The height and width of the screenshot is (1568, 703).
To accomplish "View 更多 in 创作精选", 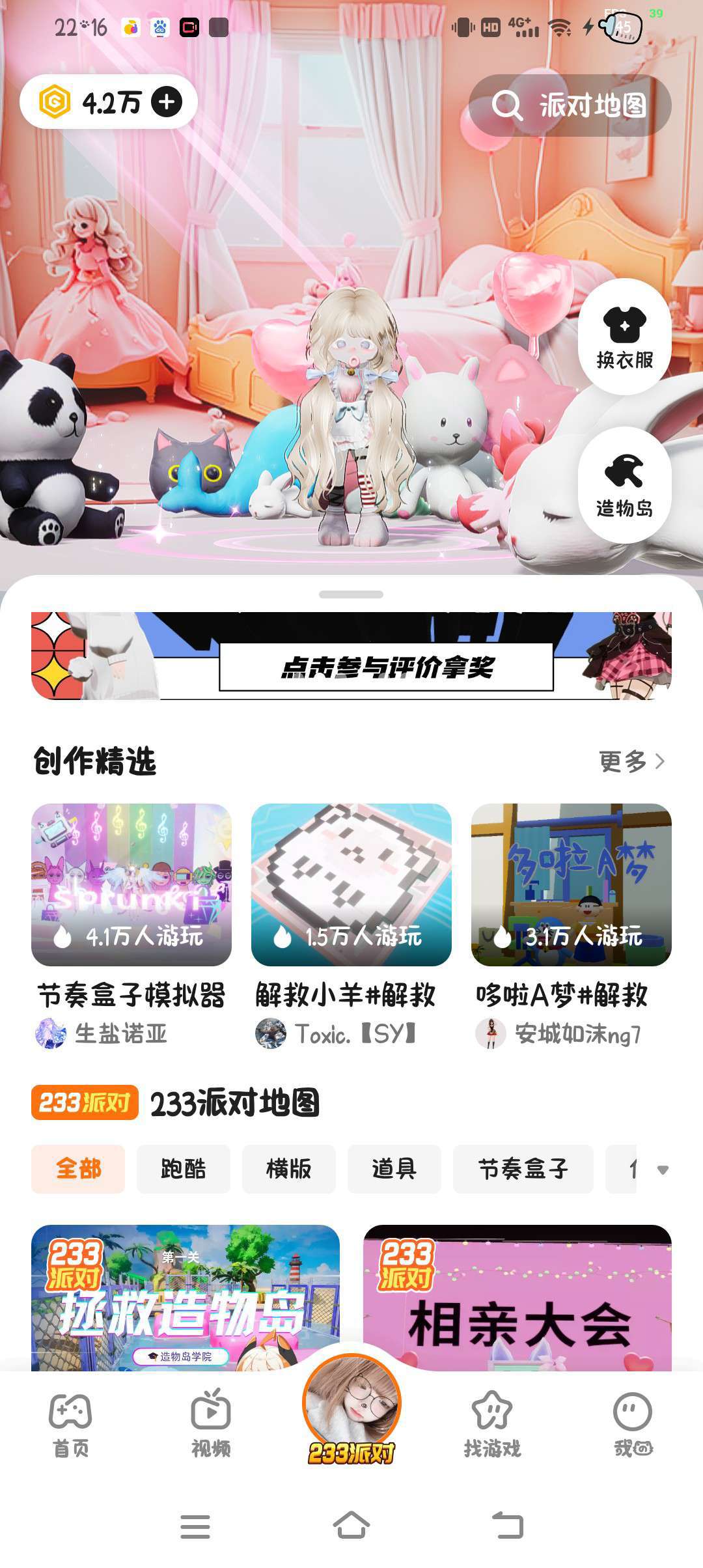I will (631, 761).
